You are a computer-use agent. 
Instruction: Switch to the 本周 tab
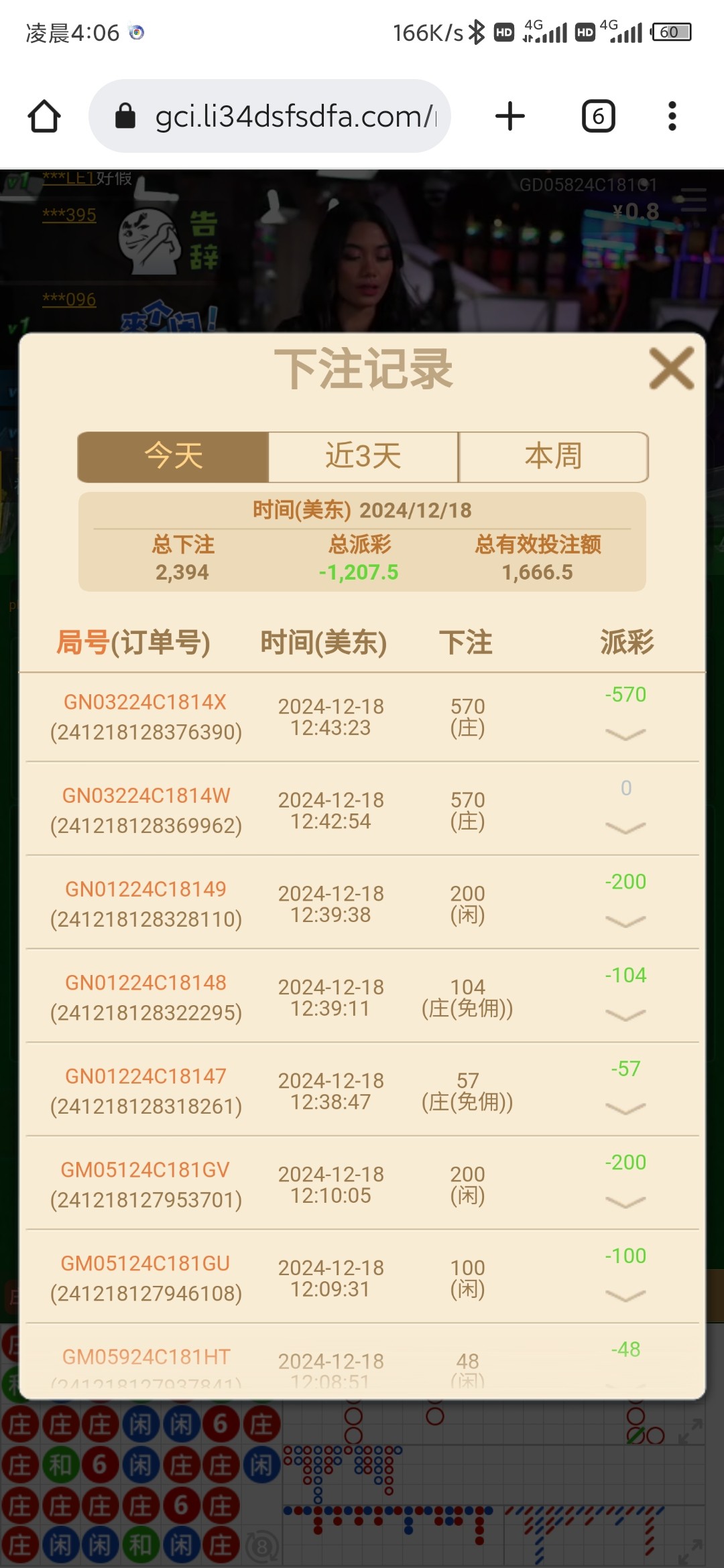point(554,457)
